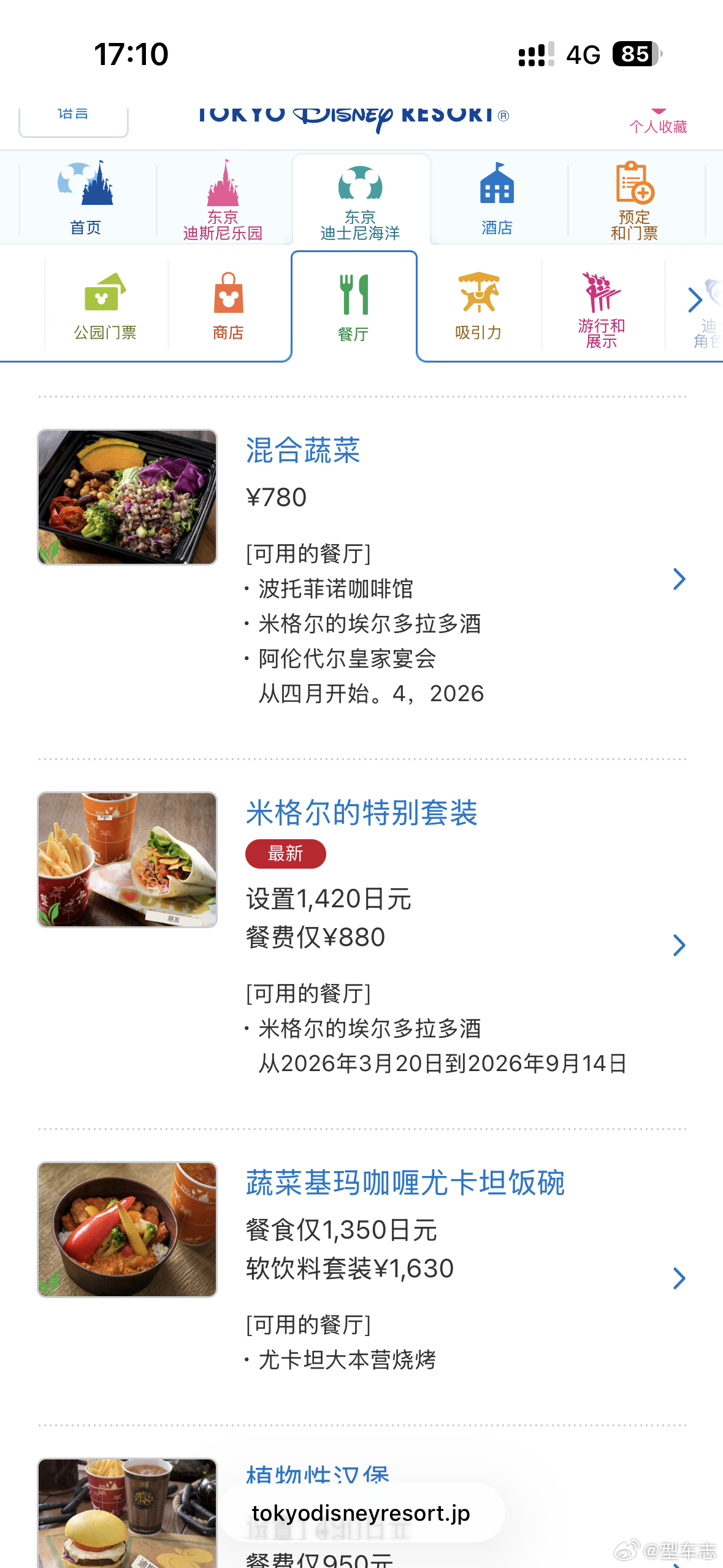723x1568 pixels.
Task: Tap the arrow to show more categories
Action: pos(695,300)
